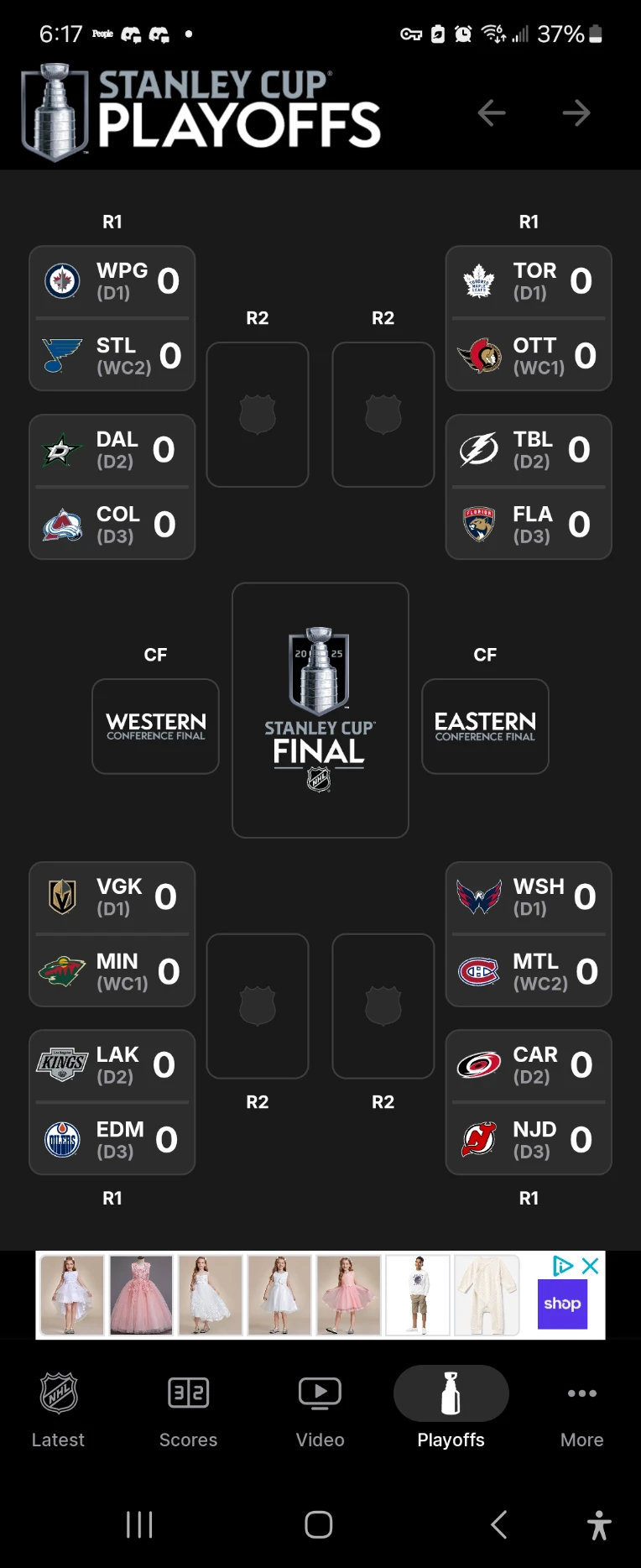641x1568 pixels.
Task: Open the DAL vs COL matchup
Action: 112,487
